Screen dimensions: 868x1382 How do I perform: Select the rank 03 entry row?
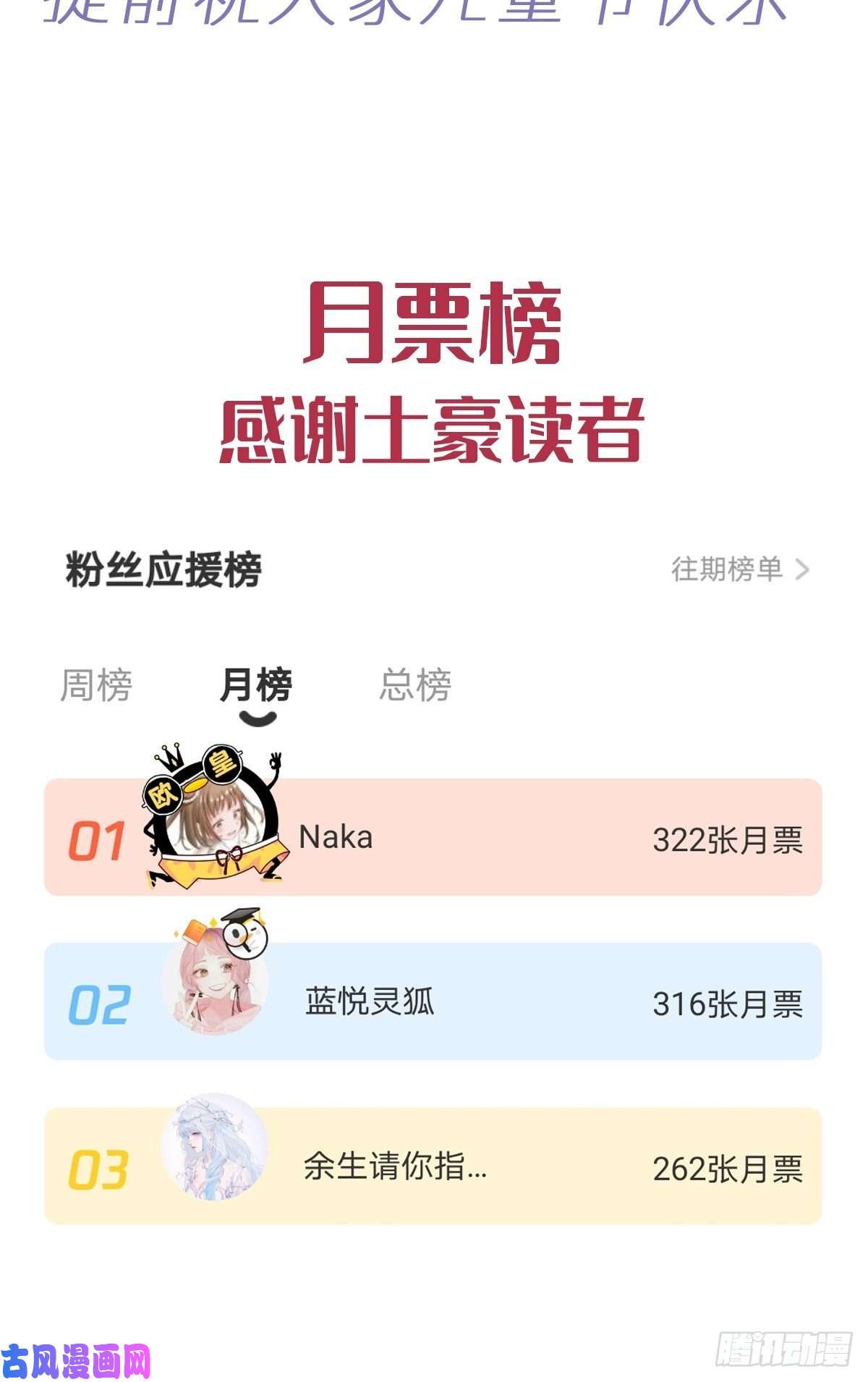[434, 1165]
